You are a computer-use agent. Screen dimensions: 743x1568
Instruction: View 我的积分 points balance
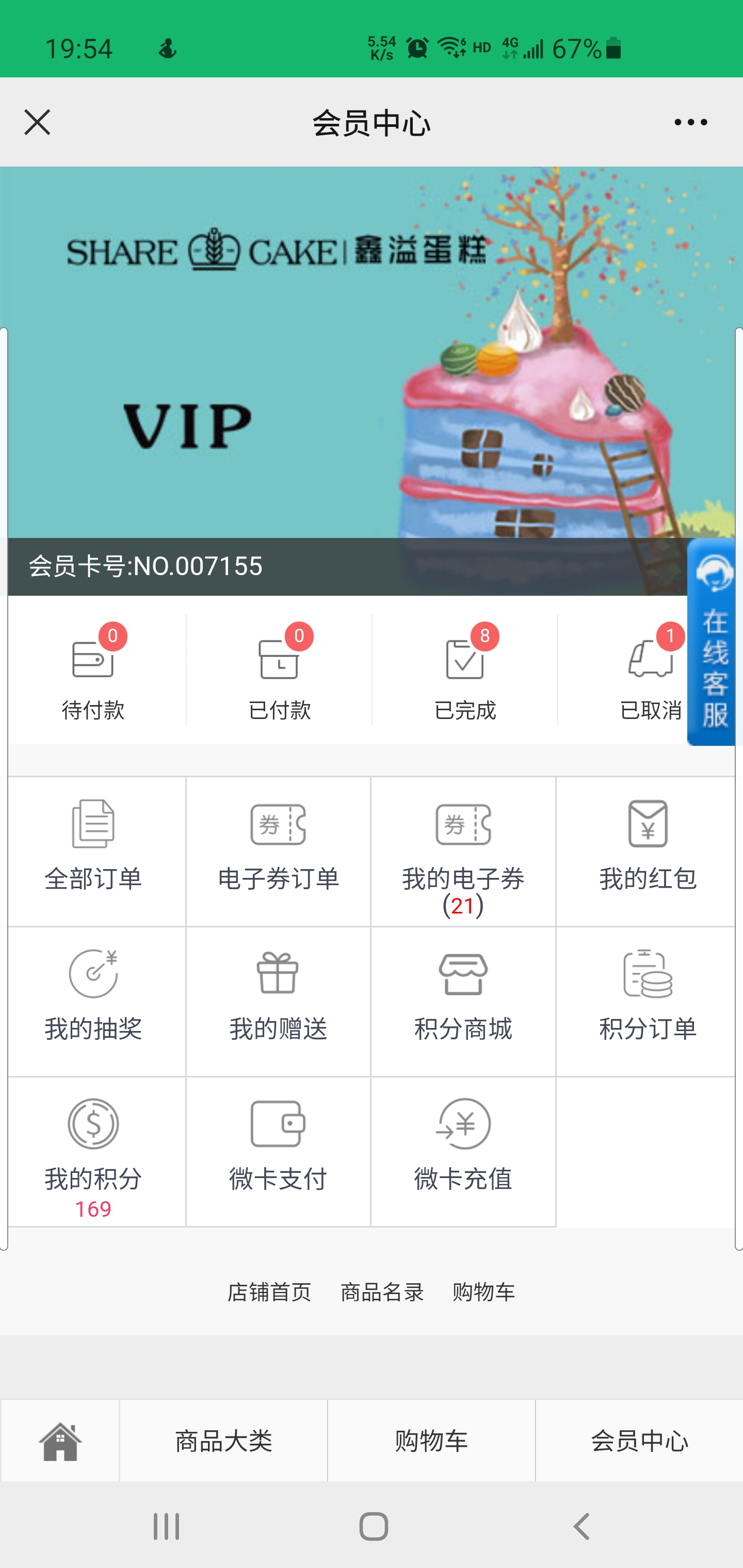click(x=93, y=1152)
